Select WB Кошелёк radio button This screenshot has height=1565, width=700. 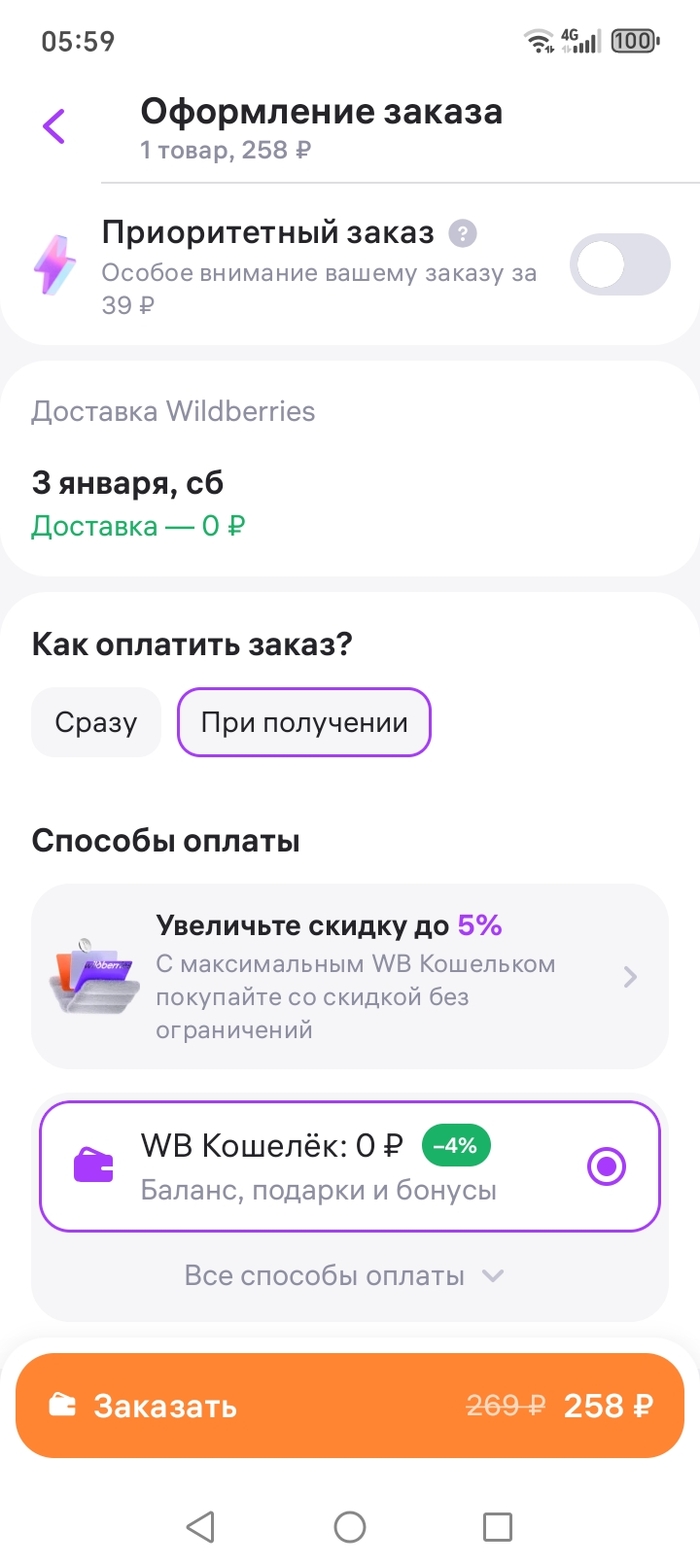[607, 1166]
